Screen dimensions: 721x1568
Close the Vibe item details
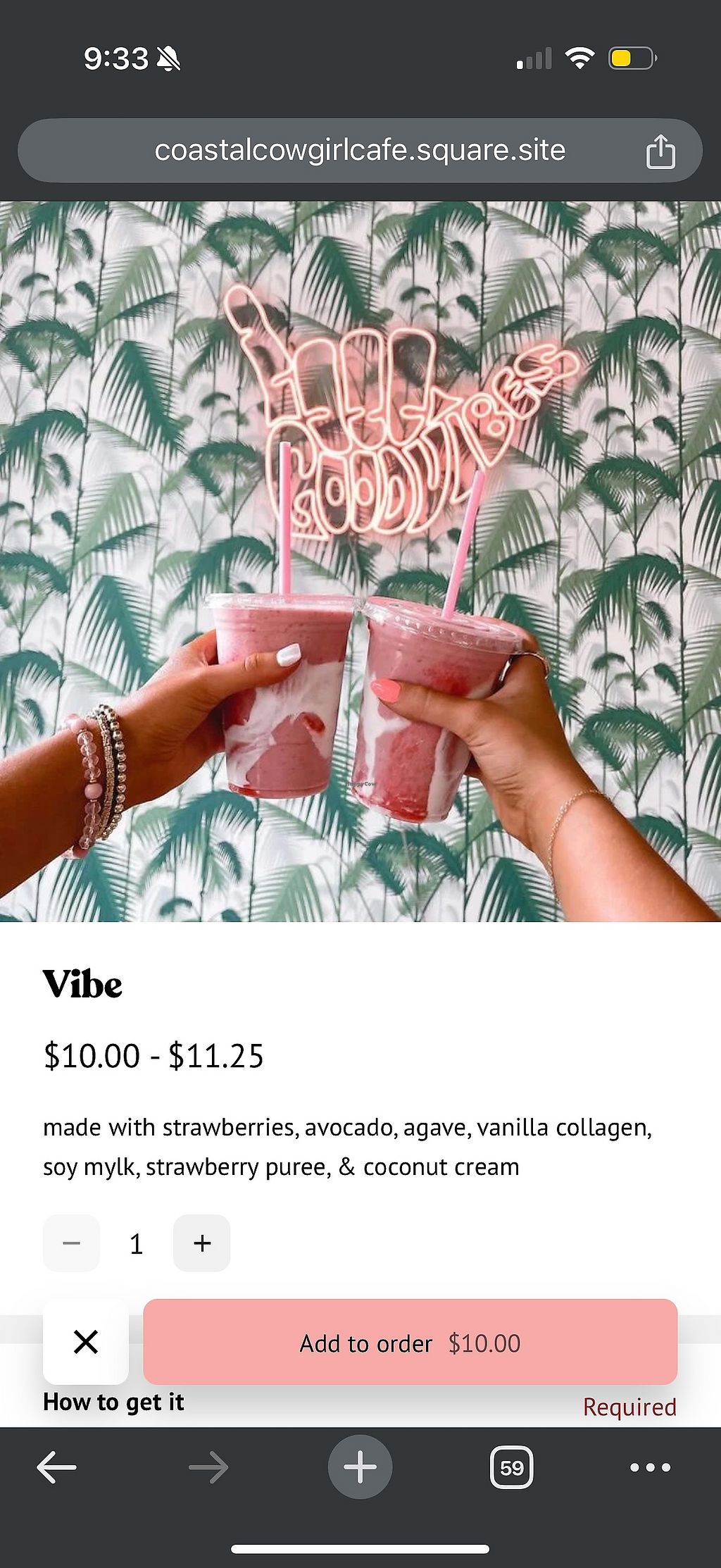86,1342
